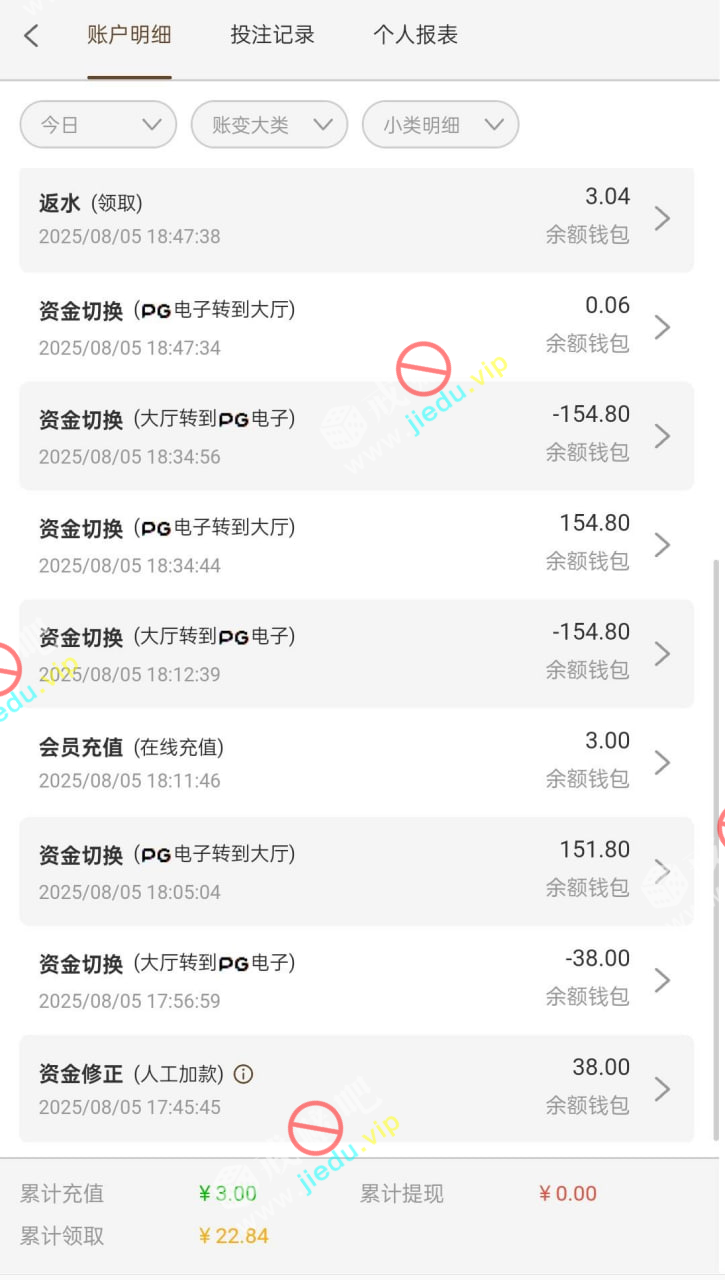Image resolution: width=725 pixels, height=1280 pixels.
Task: Tap the info icon beside 人工加款
Action: [243, 1074]
